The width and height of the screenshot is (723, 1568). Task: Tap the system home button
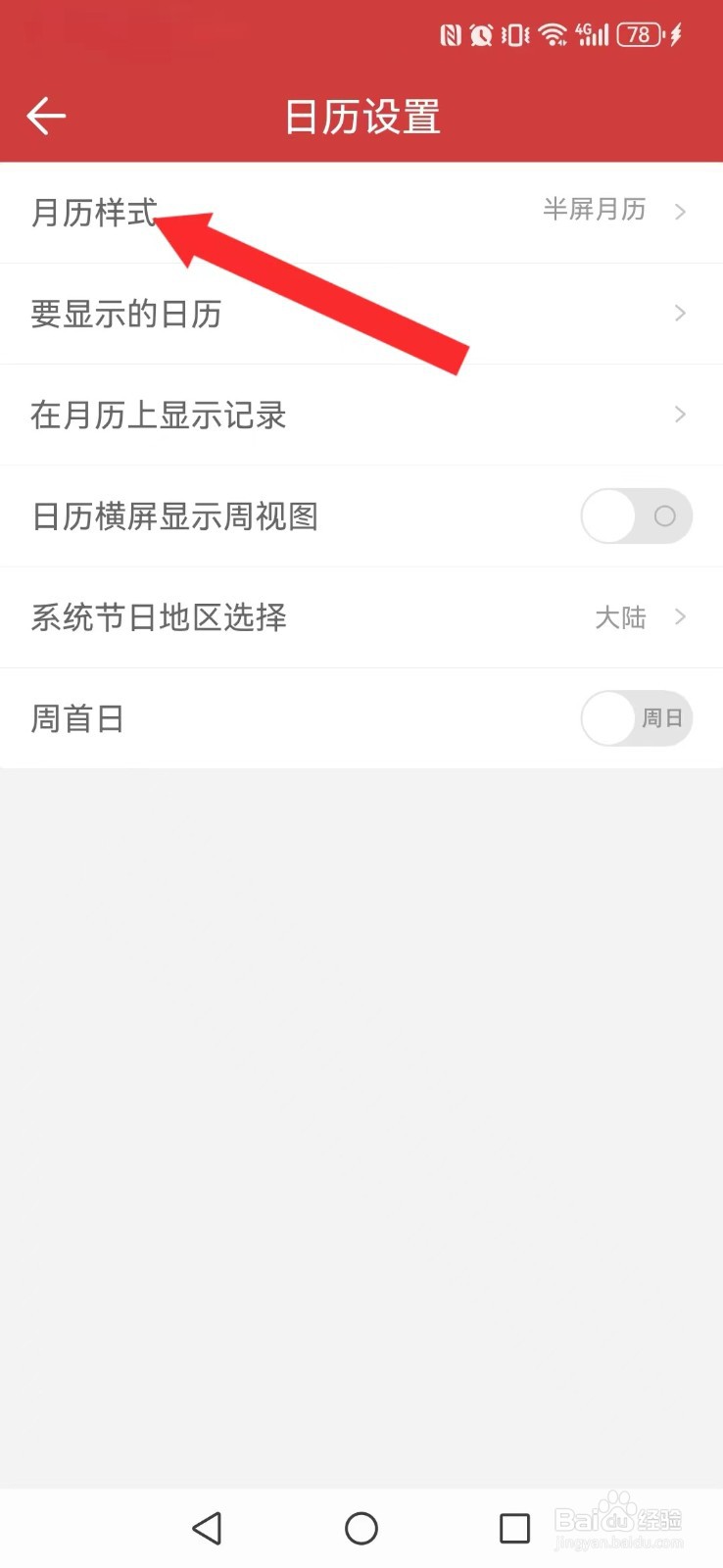[x=361, y=1528]
